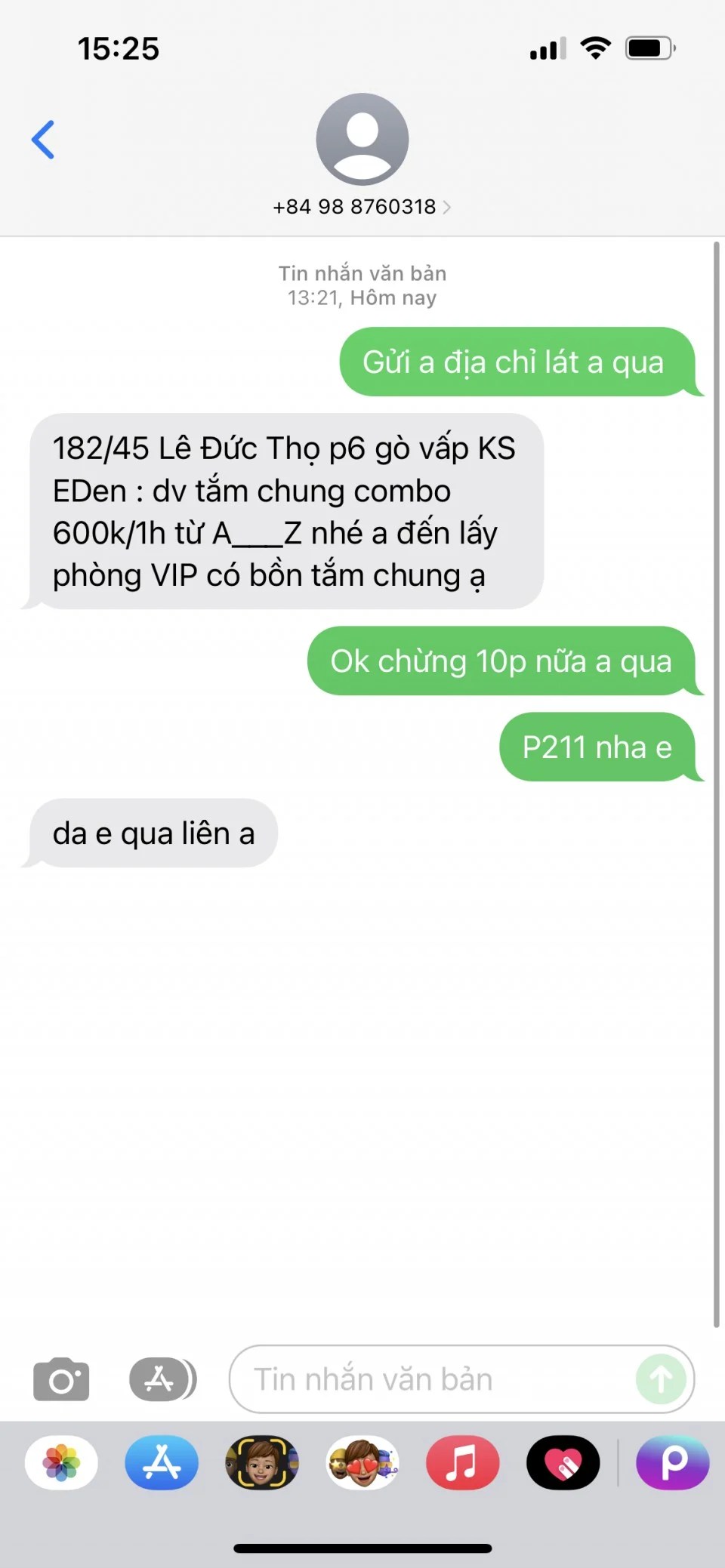725x1568 pixels.
Task: Open contact details for +84 98 8760318
Action: tap(362, 206)
